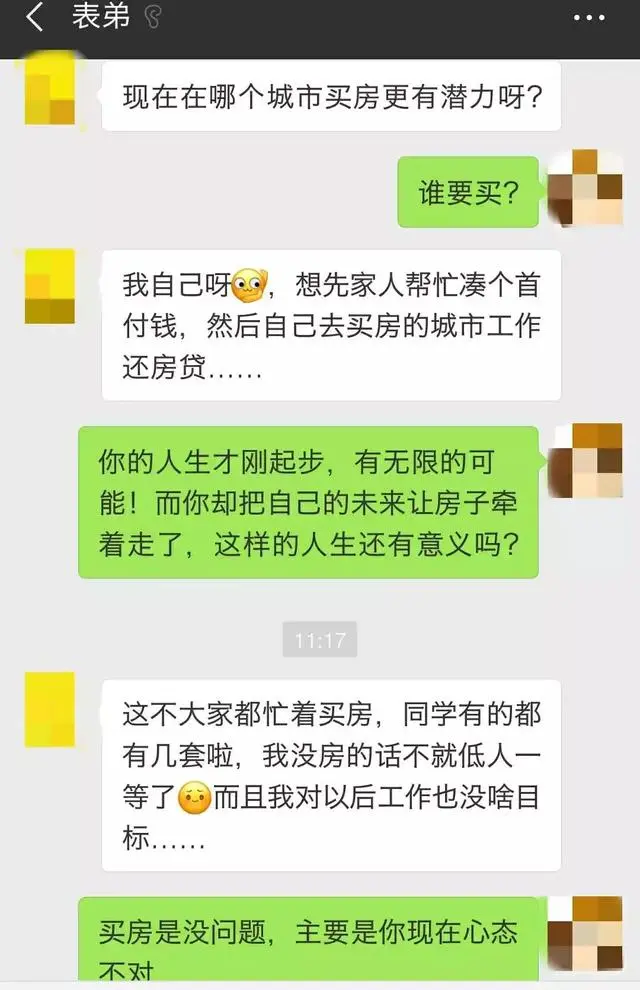Tap my avatar beside the 谁要买 reply
Screen dimensions: 640x990
click(x=584, y=189)
